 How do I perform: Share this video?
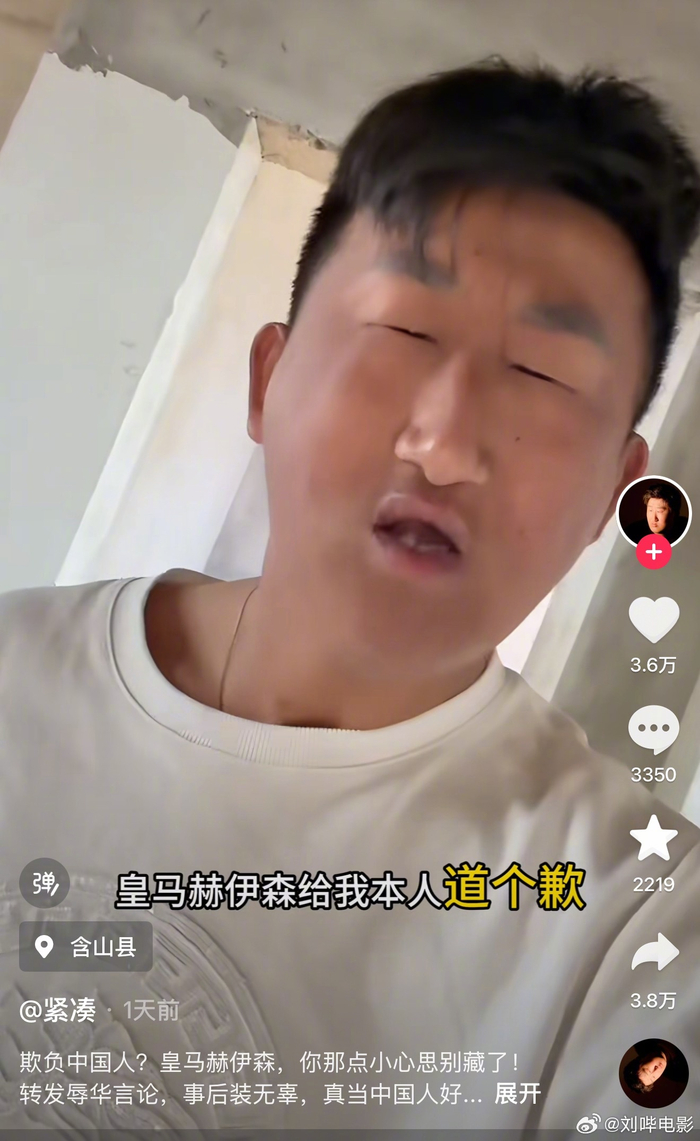(653, 952)
